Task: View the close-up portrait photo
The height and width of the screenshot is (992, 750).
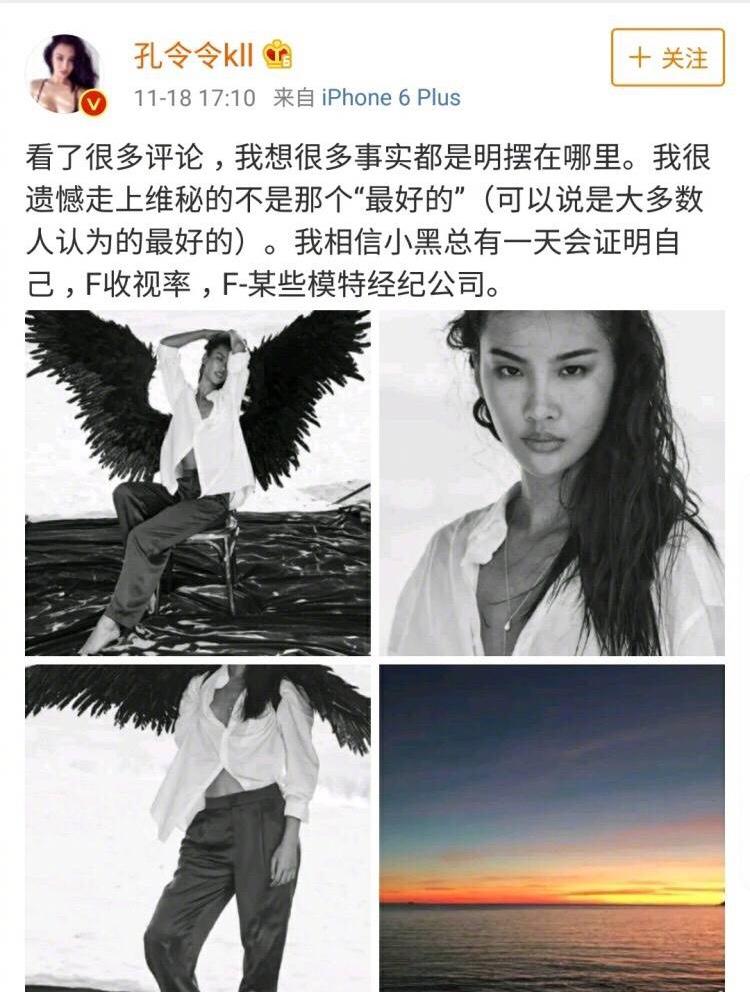Action: point(552,483)
